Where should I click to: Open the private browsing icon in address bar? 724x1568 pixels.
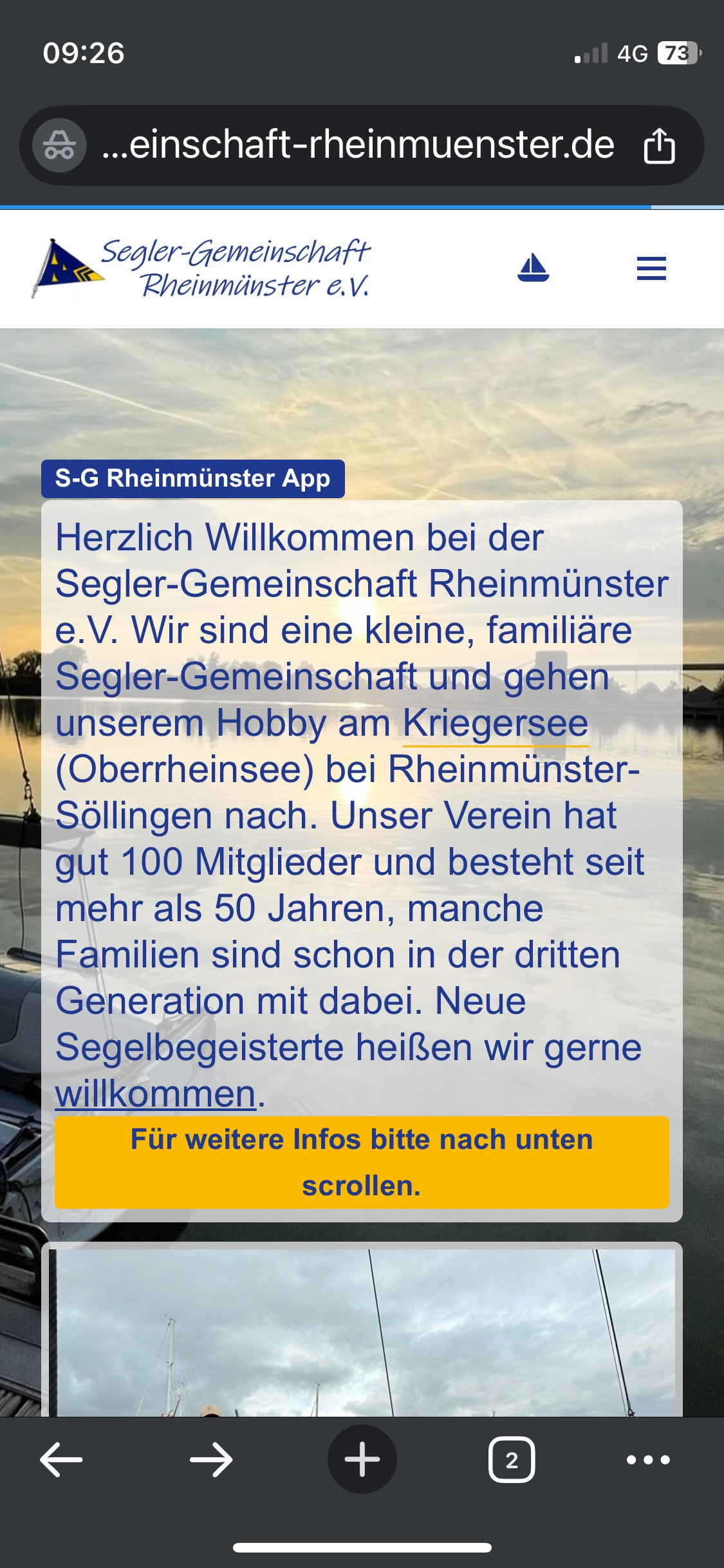coord(59,146)
